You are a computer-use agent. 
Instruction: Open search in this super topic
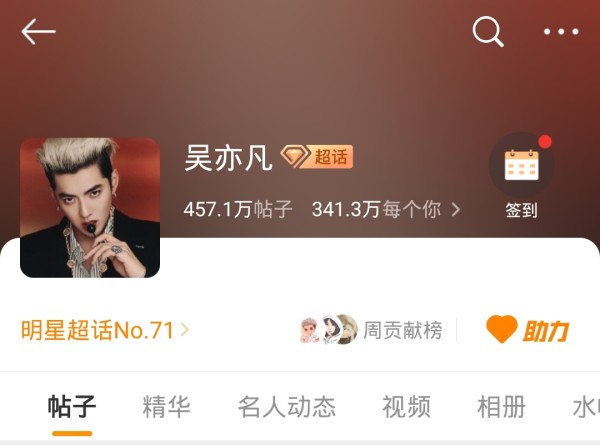tap(487, 32)
